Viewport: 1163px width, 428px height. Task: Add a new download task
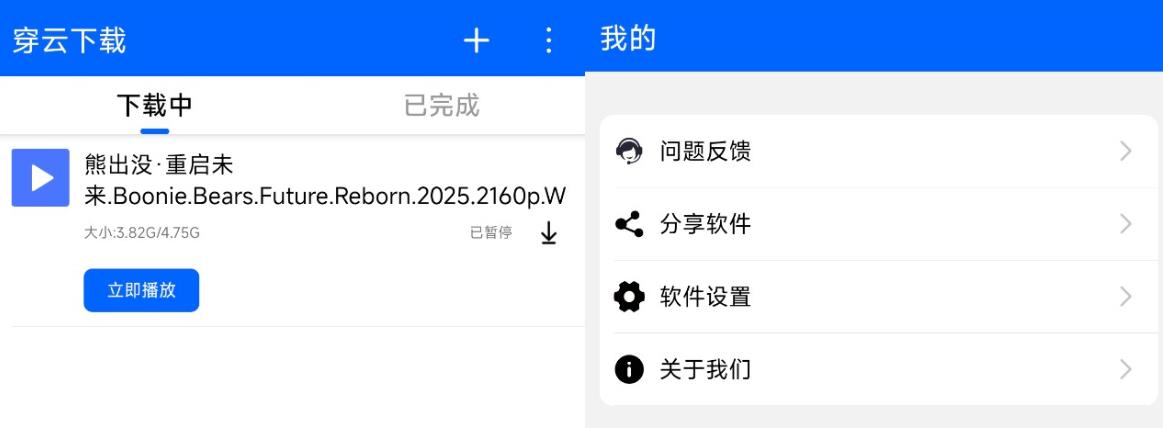pyautogui.click(x=476, y=40)
